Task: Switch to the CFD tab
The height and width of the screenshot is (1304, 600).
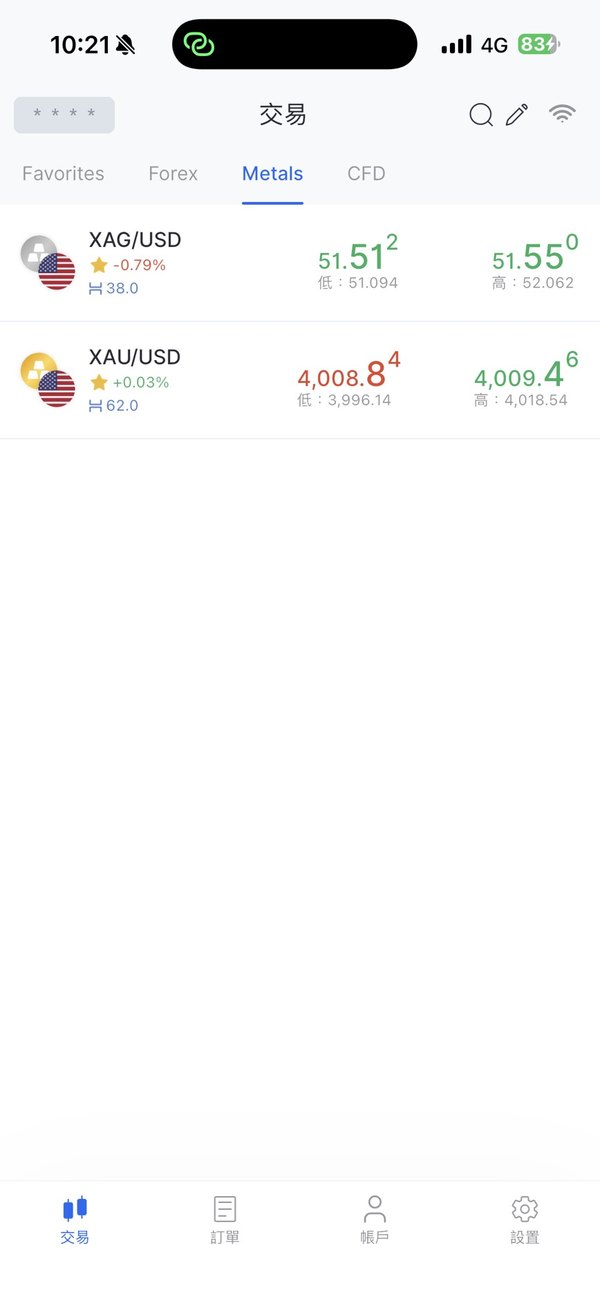Action: pos(366,173)
